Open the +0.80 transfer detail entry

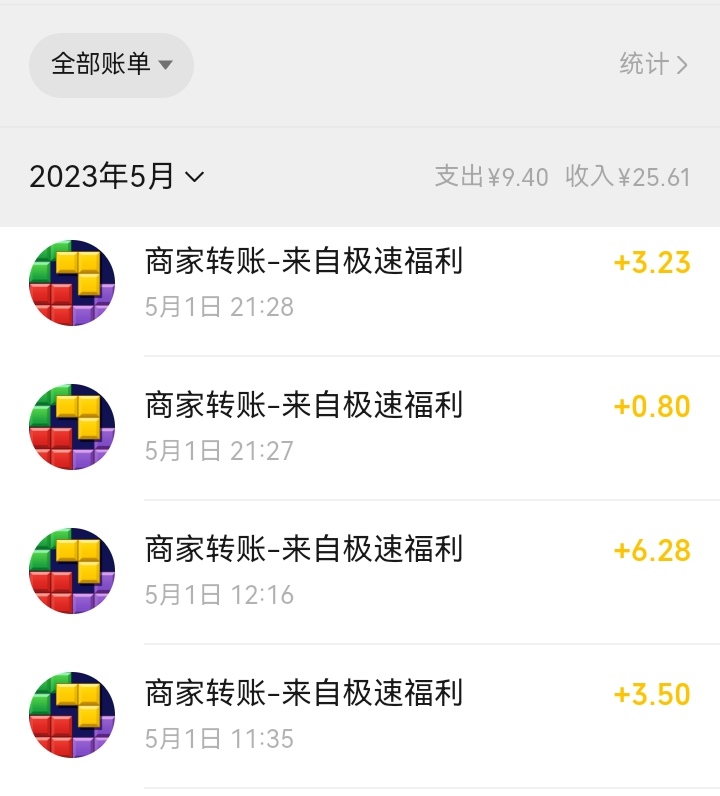pos(360,426)
